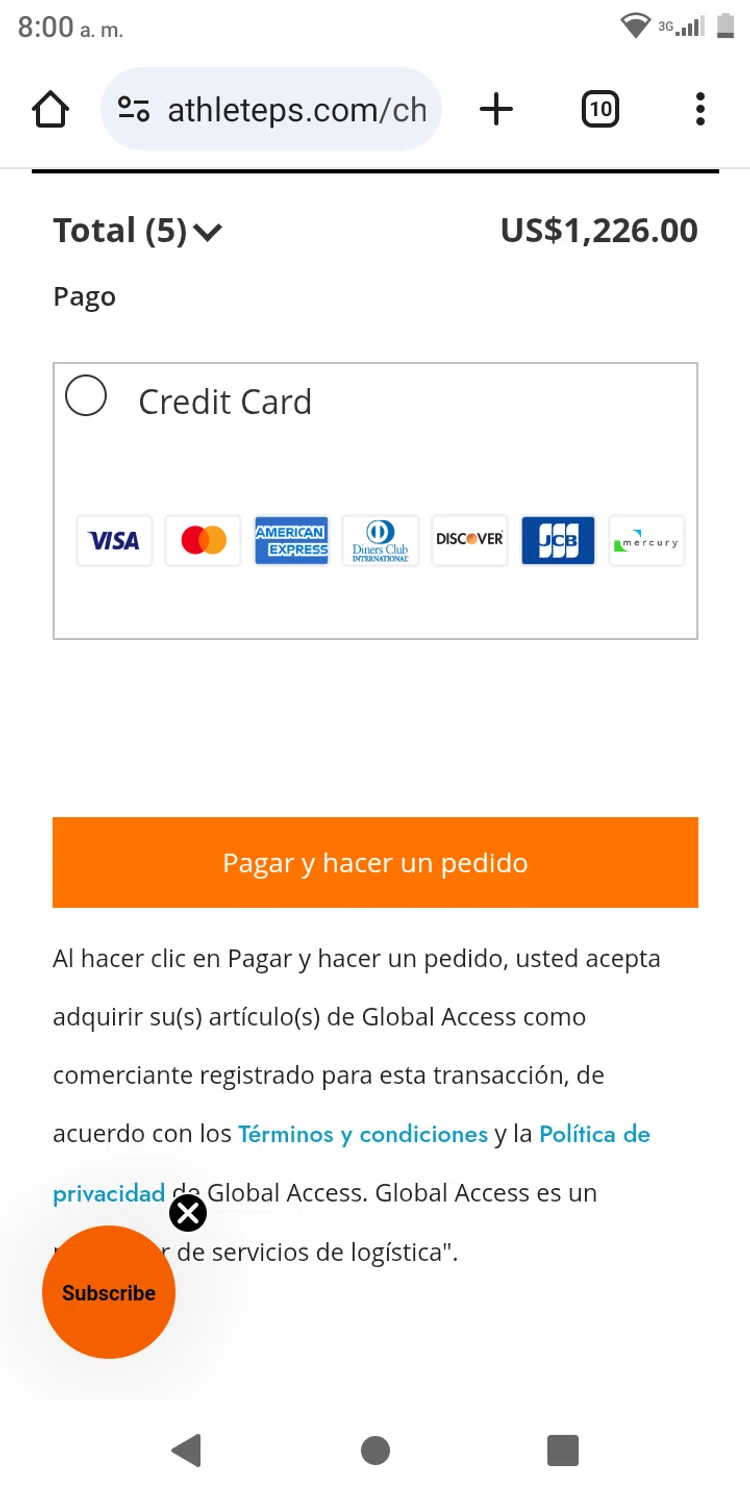Go back with system back button
Viewport: 750px width, 1500px height.
coord(186,1450)
